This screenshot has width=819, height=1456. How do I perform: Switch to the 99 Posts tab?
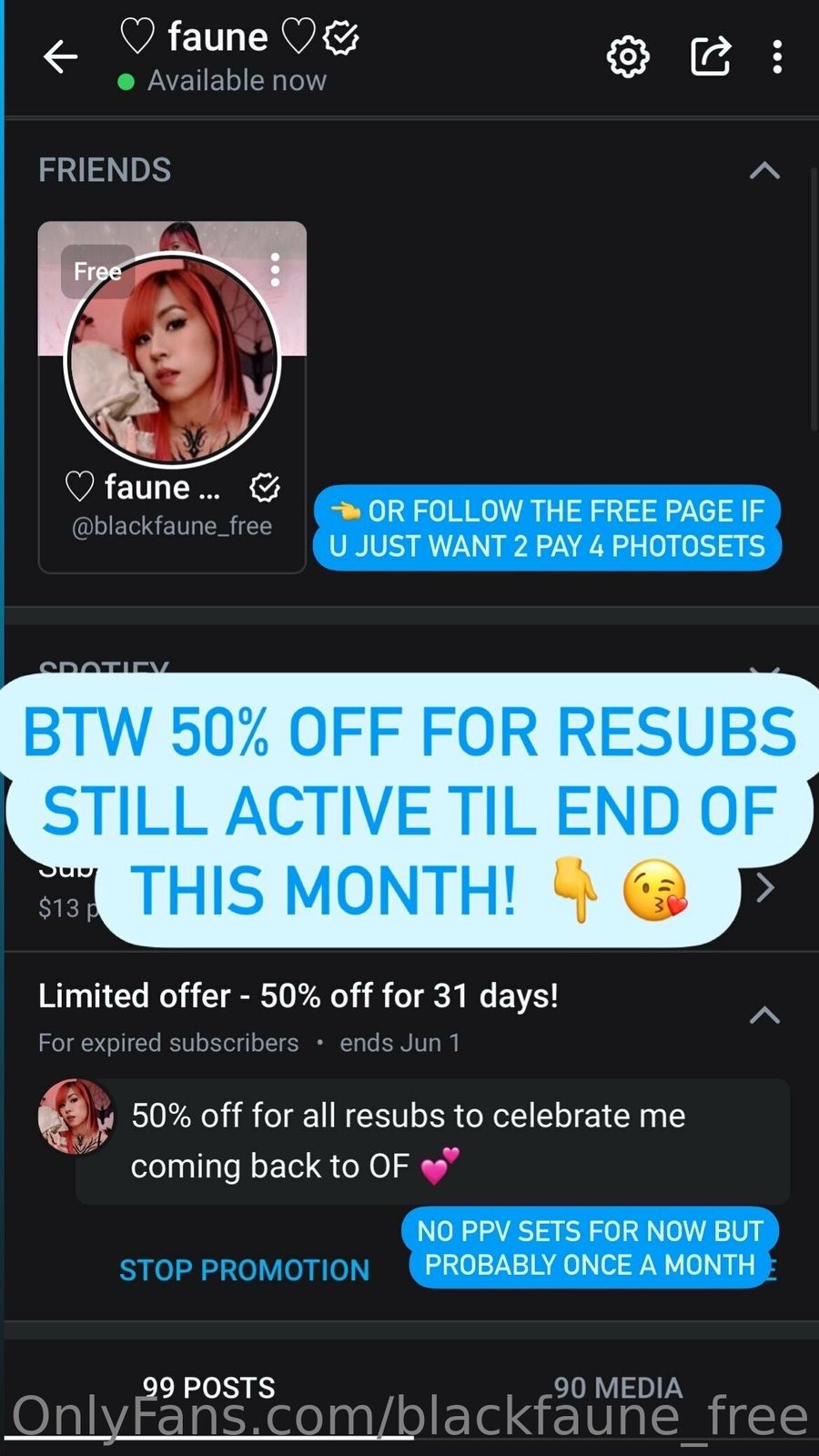(x=208, y=1387)
